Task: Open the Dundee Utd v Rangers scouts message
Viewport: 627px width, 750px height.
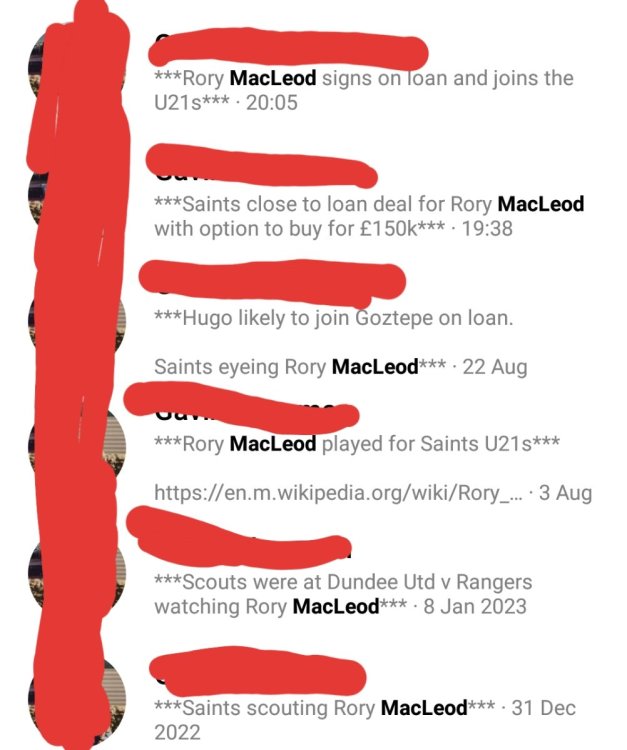Action: tap(342, 594)
